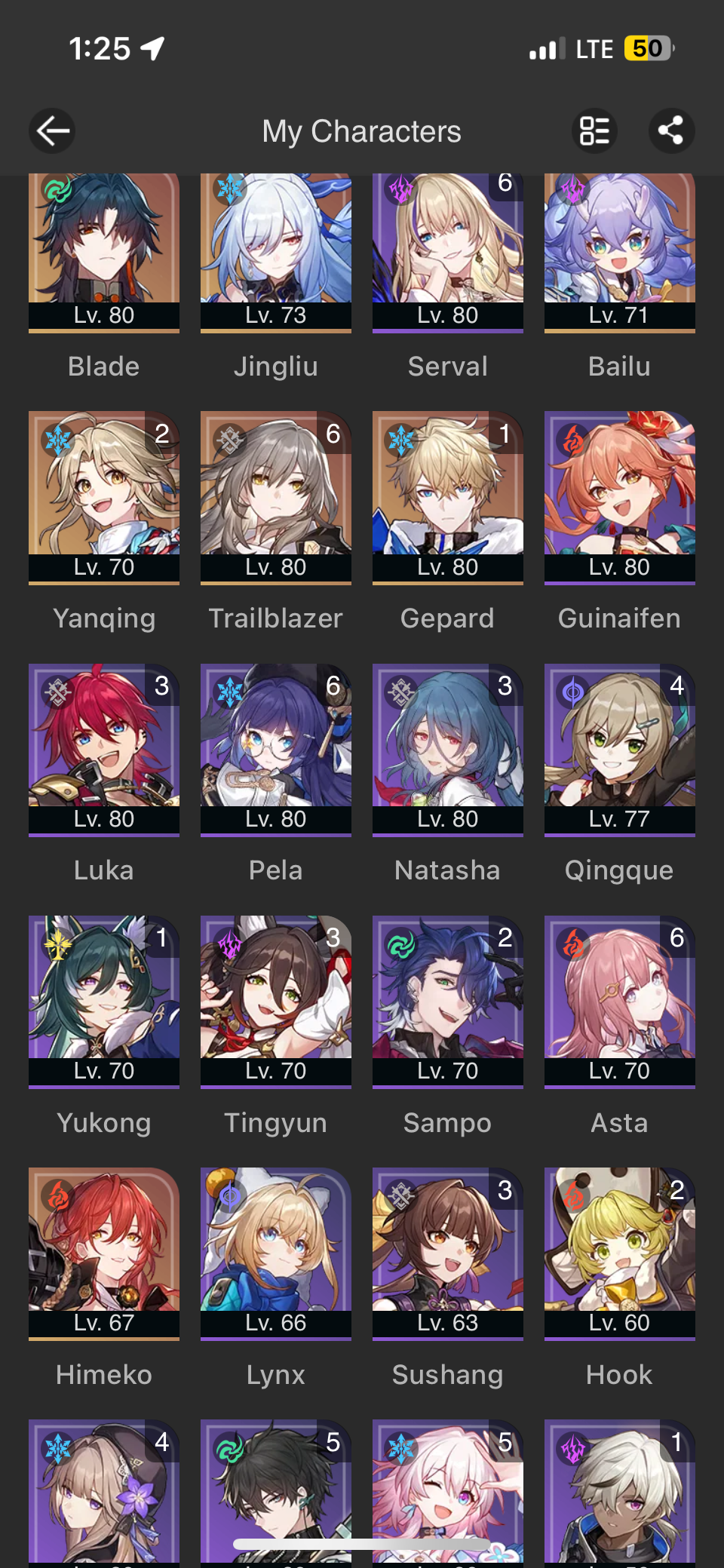Tap the eidolon 1 badge on Gepard's card
The height and width of the screenshot is (1568, 724).
pyautogui.click(x=505, y=434)
